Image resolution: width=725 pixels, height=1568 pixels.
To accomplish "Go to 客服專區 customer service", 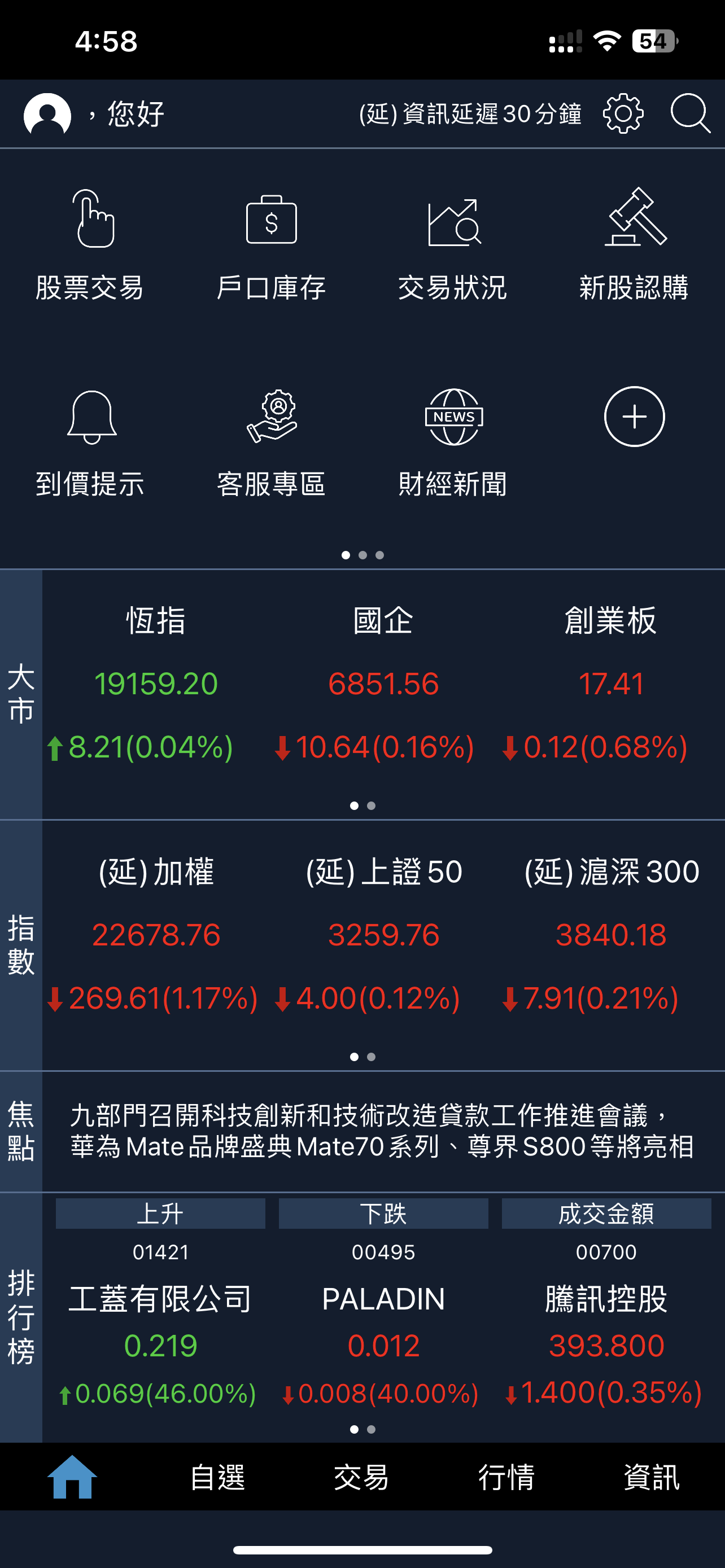I will coord(272,441).
